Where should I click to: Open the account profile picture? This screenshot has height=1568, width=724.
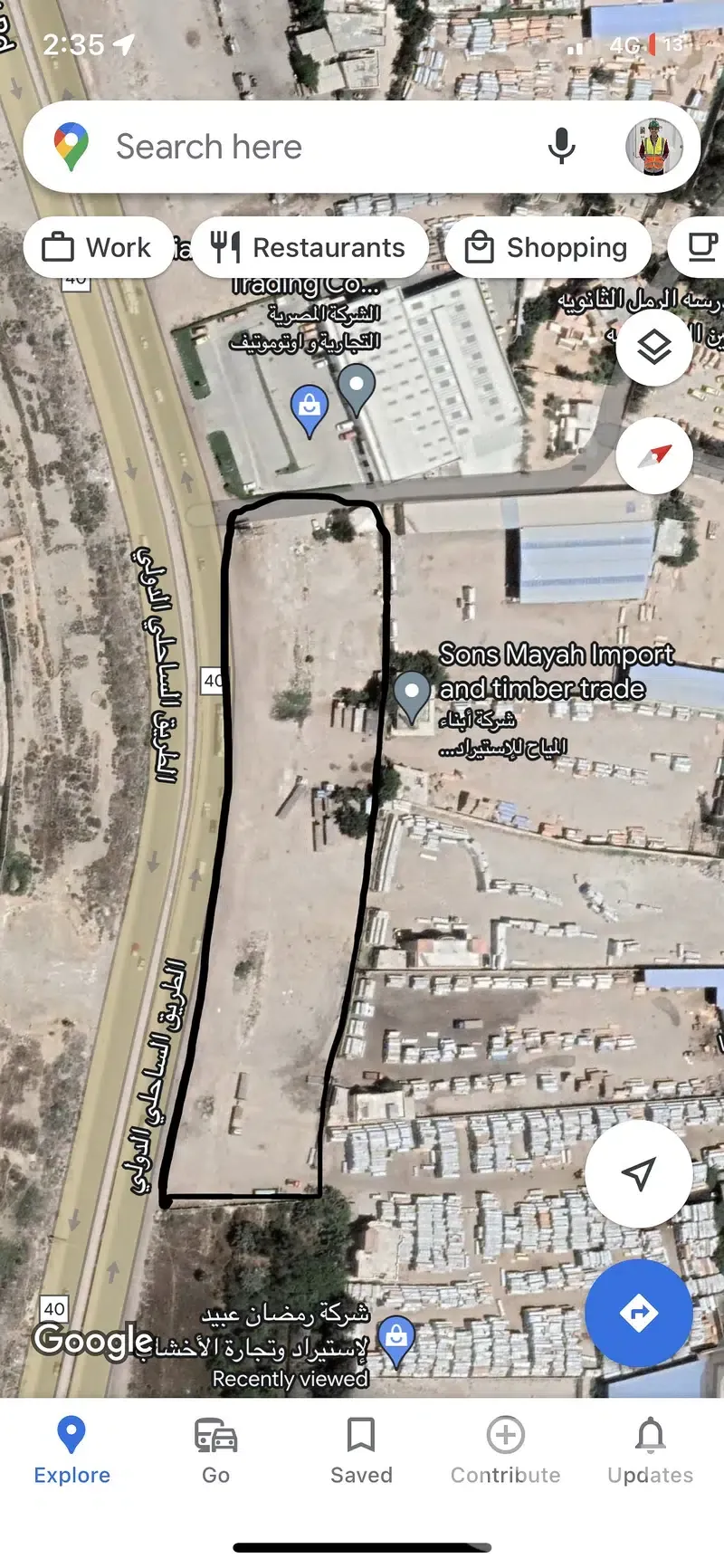(x=653, y=147)
